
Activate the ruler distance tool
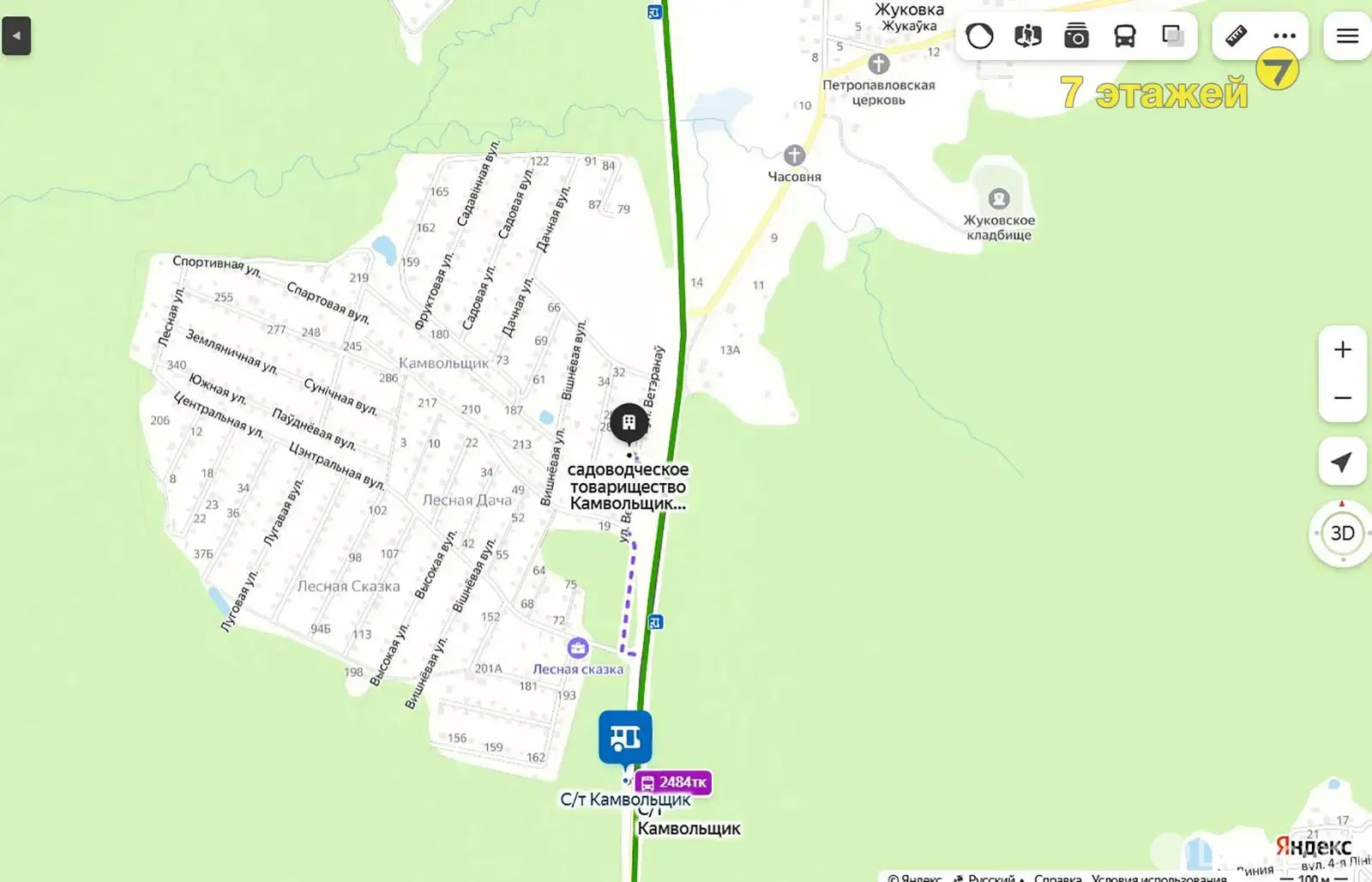pyautogui.click(x=1236, y=36)
